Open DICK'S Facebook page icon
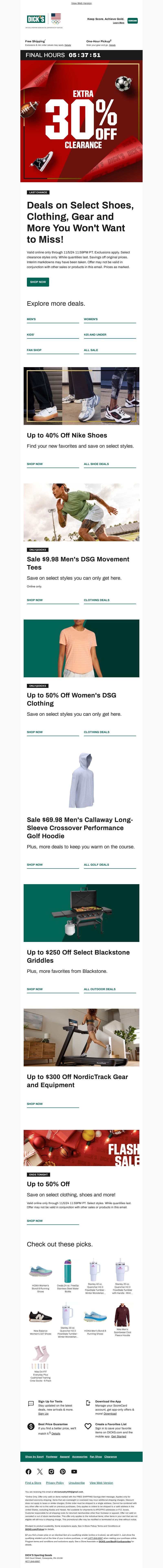 click(x=28, y=1471)
